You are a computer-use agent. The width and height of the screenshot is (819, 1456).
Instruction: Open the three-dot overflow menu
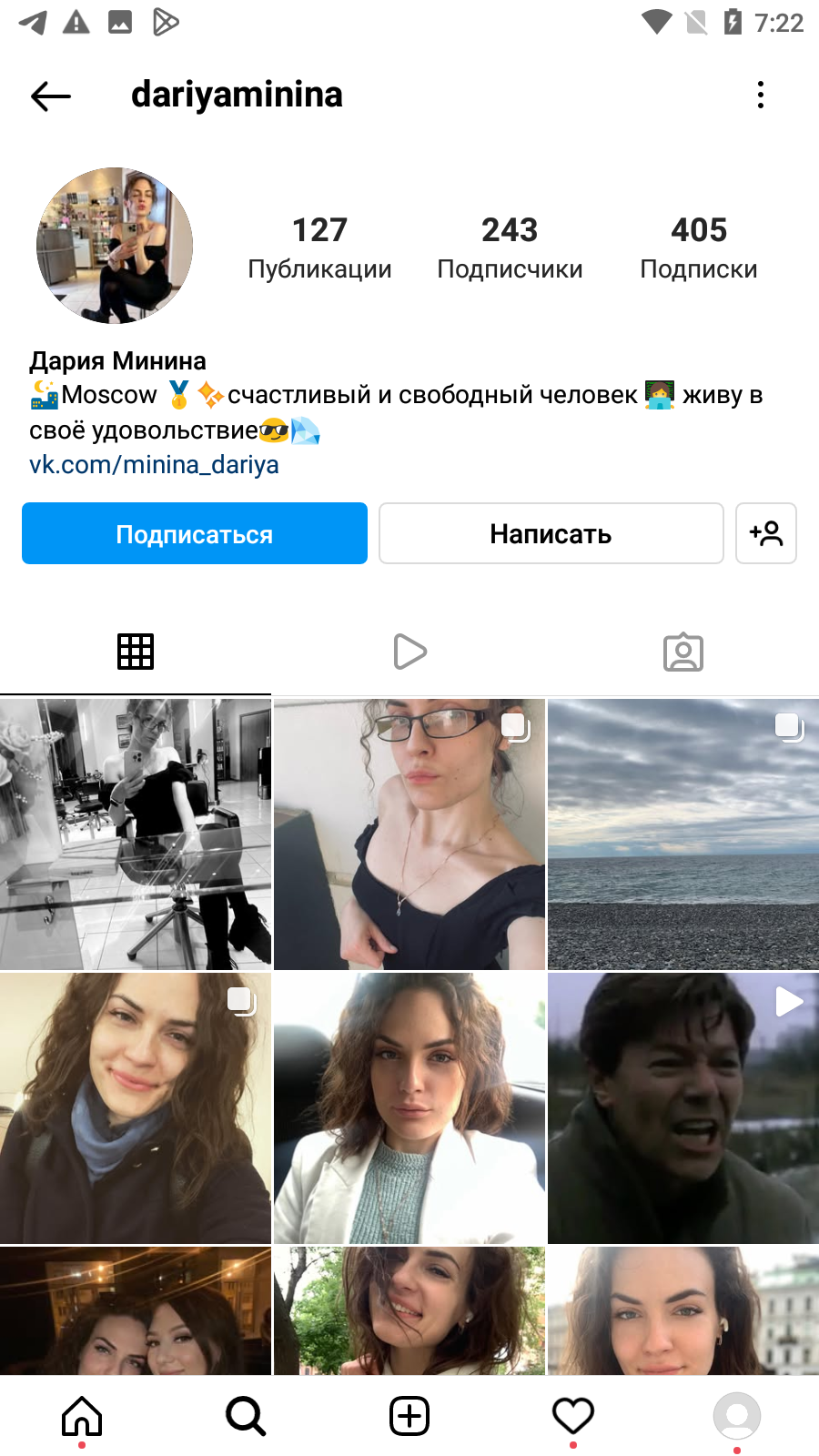(x=761, y=95)
